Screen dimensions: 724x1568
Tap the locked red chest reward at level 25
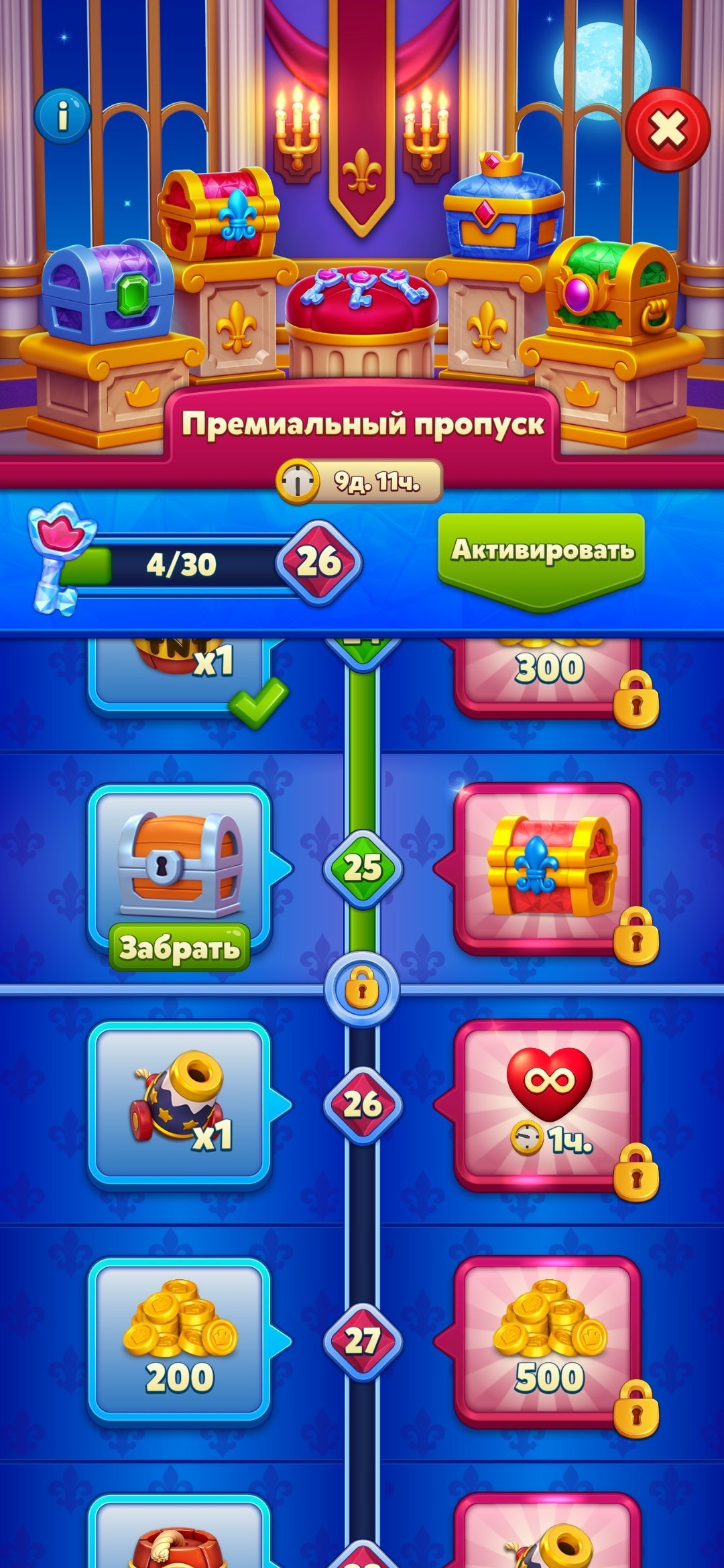(548, 869)
